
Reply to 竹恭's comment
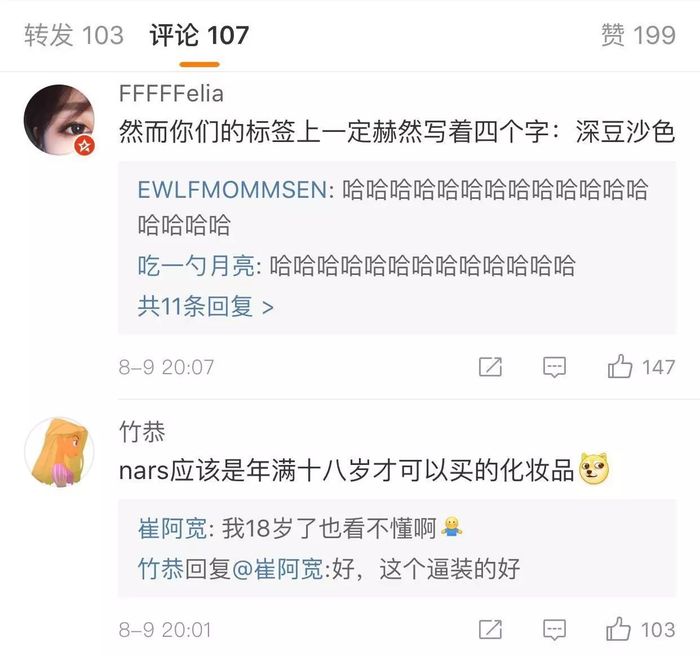pos(555,630)
